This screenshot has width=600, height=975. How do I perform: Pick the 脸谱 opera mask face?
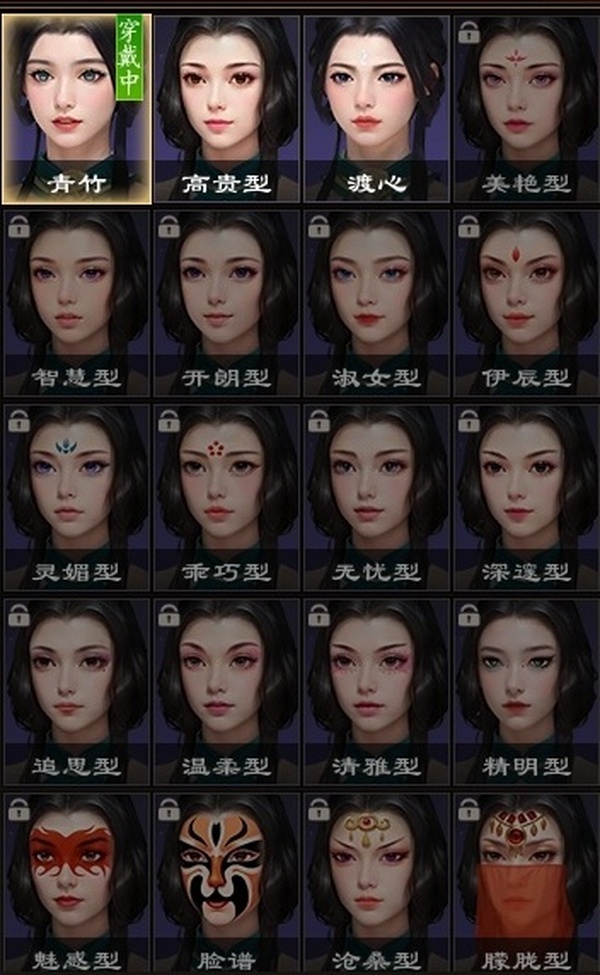[226, 884]
